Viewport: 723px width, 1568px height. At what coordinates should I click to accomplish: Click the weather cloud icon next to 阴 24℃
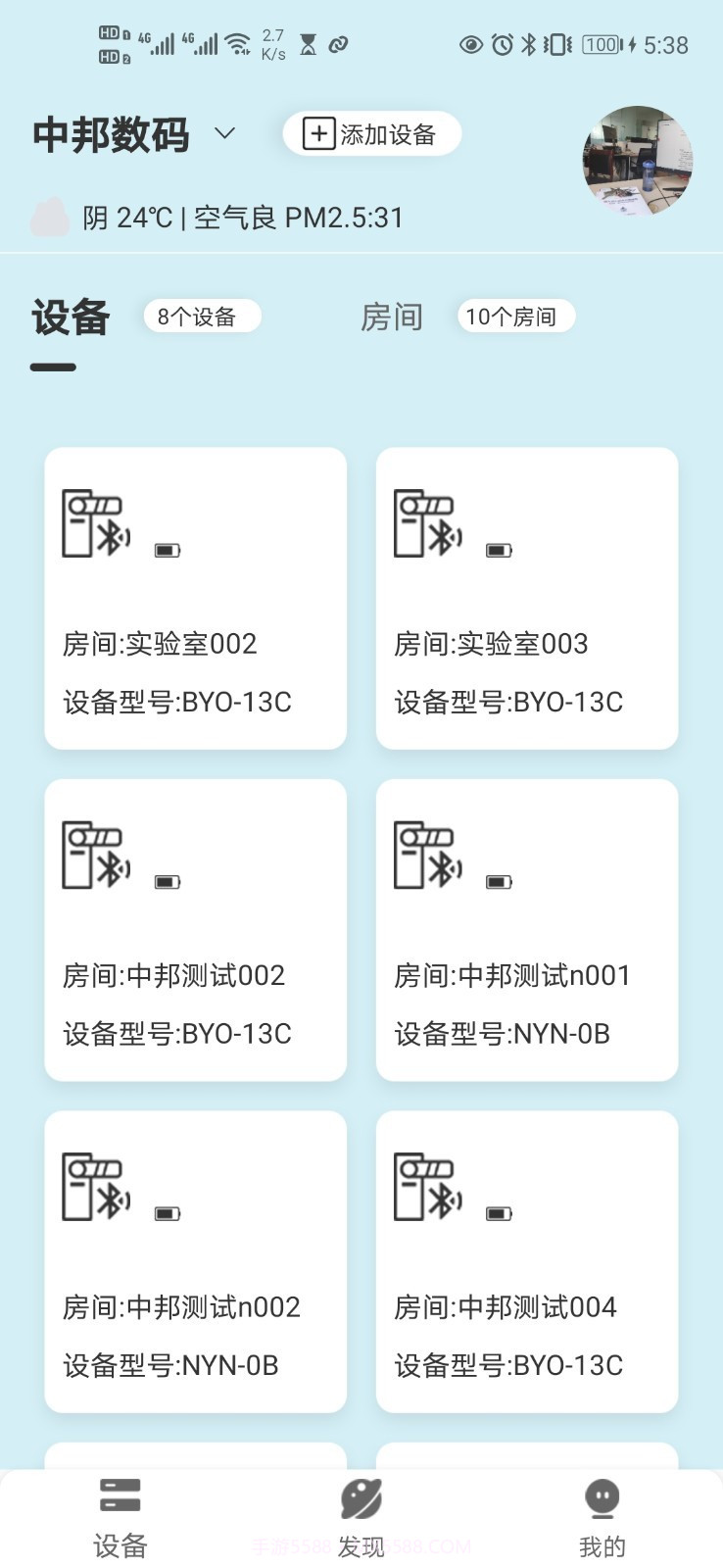click(51, 216)
